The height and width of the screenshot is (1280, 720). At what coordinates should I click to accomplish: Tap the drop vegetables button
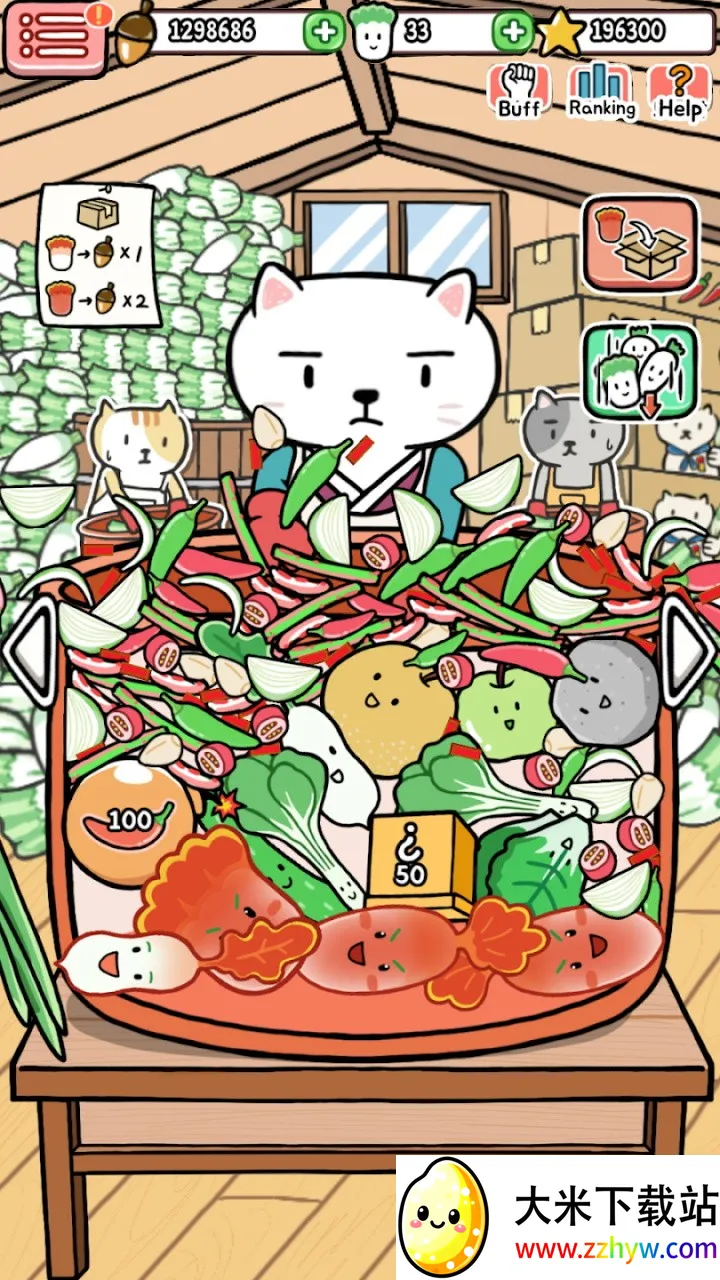click(x=640, y=372)
